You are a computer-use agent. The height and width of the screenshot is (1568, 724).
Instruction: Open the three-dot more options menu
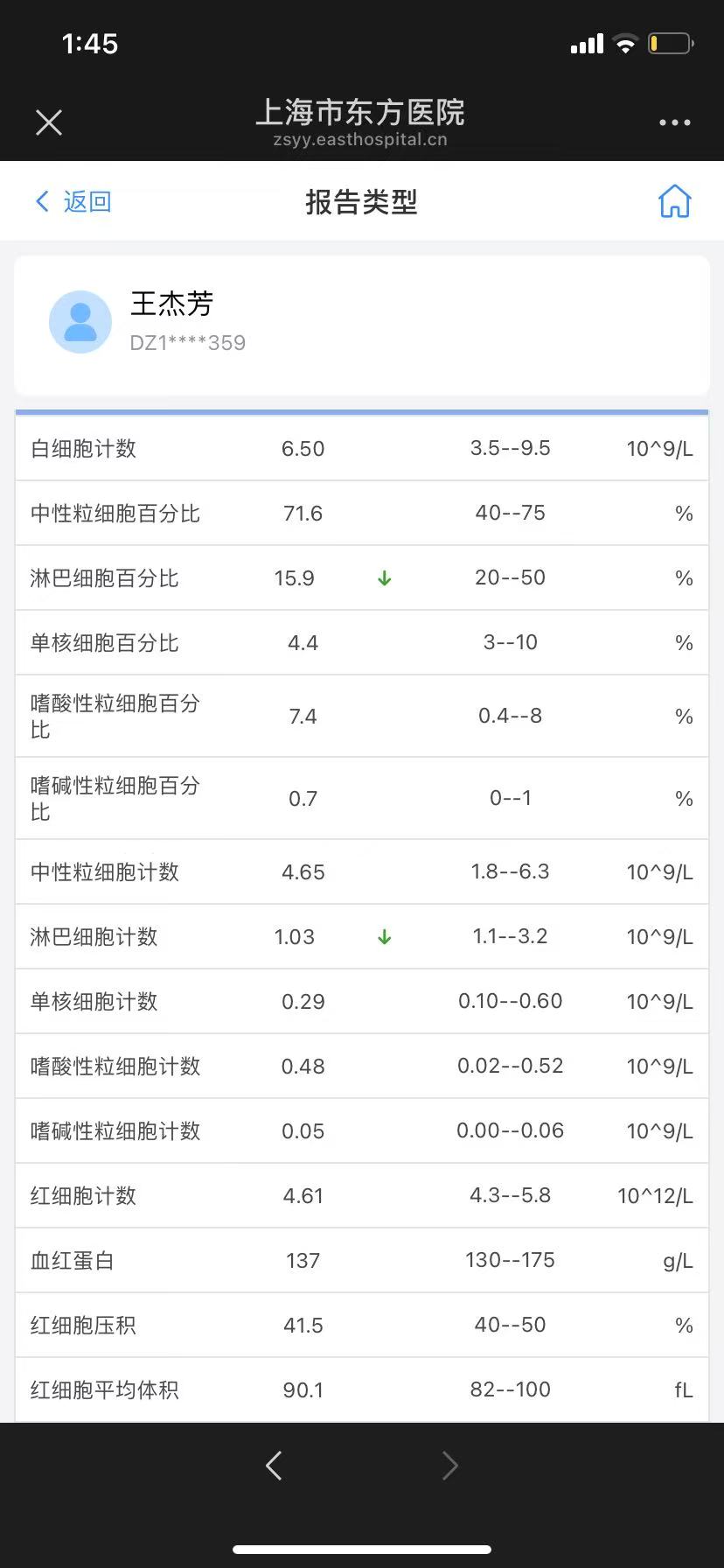pyautogui.click(x=674, y=122)
